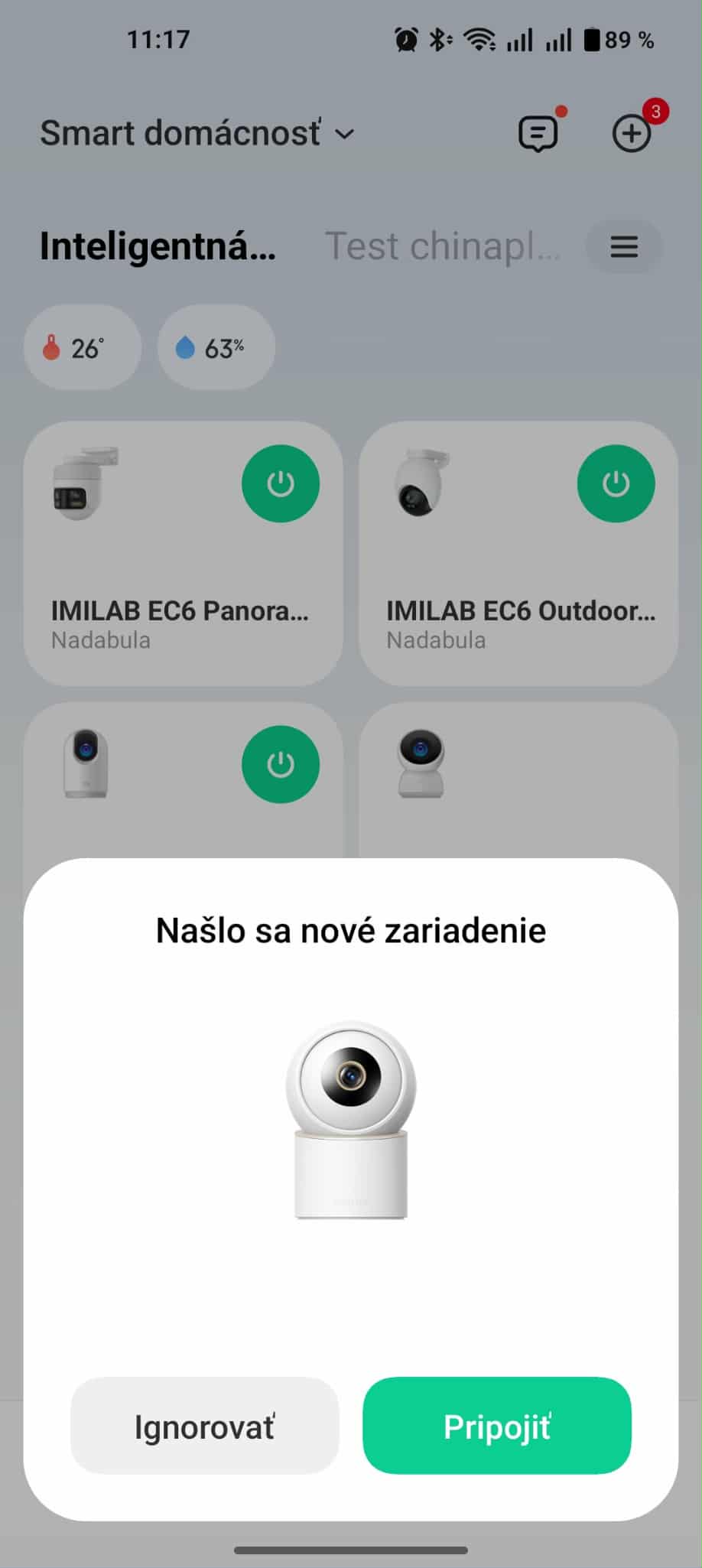This screenshot has height=1568, width=702.
Task: Expand the Smart domácnosť home dropdown
Action: point(197,134)
